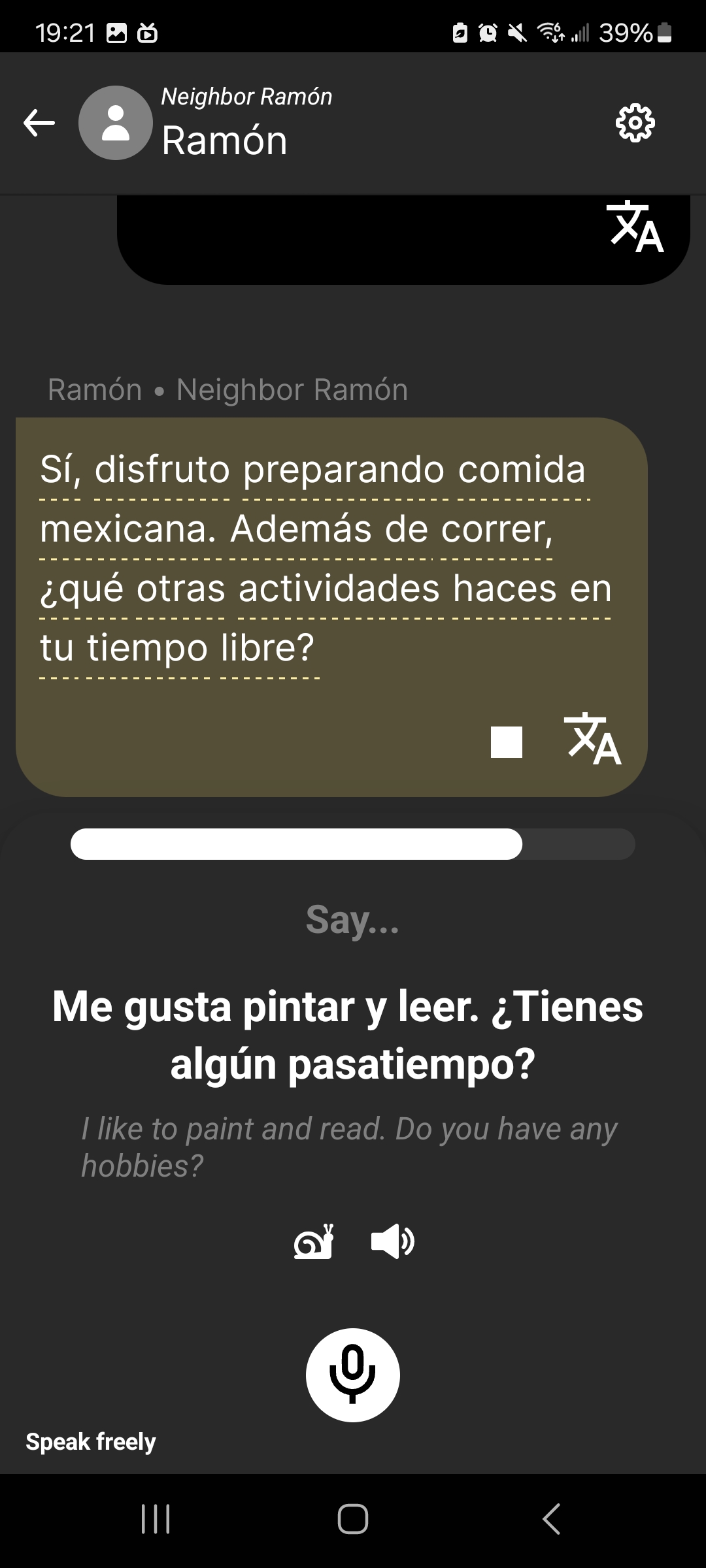706x1568 pixels.
Task: Listen to the suggested phrase with the speaker icon
Action: click(x=392, y=1241)
